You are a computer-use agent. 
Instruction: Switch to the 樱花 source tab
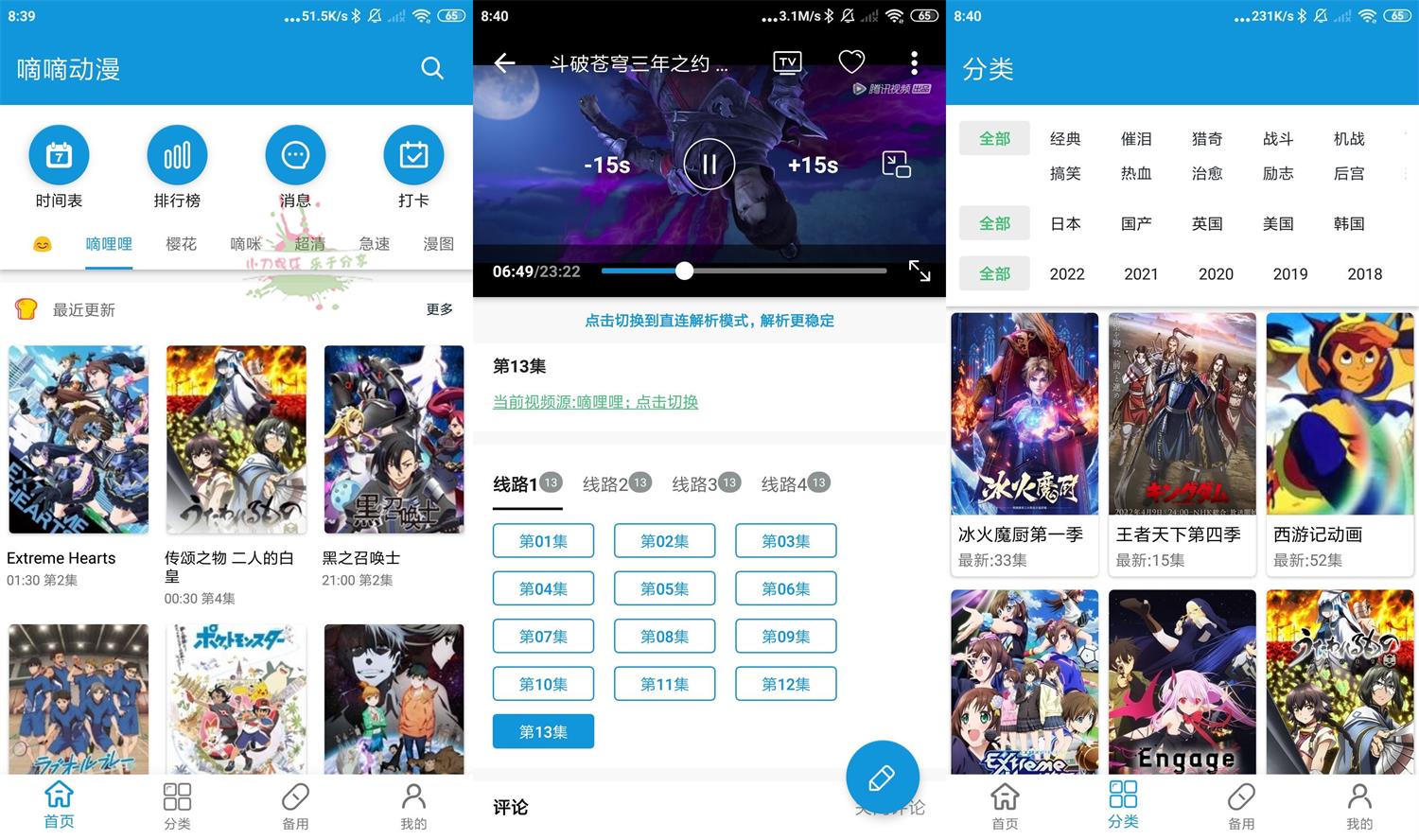coord(181,244)
